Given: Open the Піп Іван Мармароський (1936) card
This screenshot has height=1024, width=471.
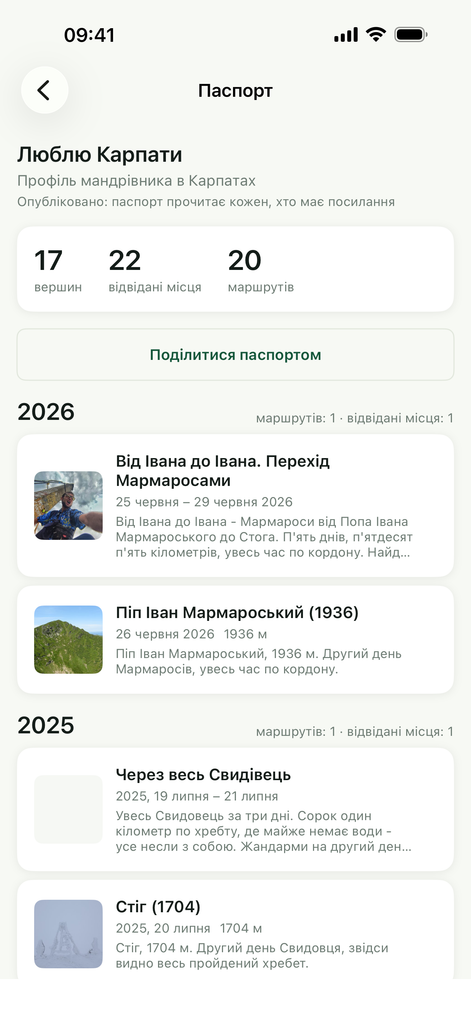Looking at the screenshot, I should pyautogui.click(x=235, y=639).
